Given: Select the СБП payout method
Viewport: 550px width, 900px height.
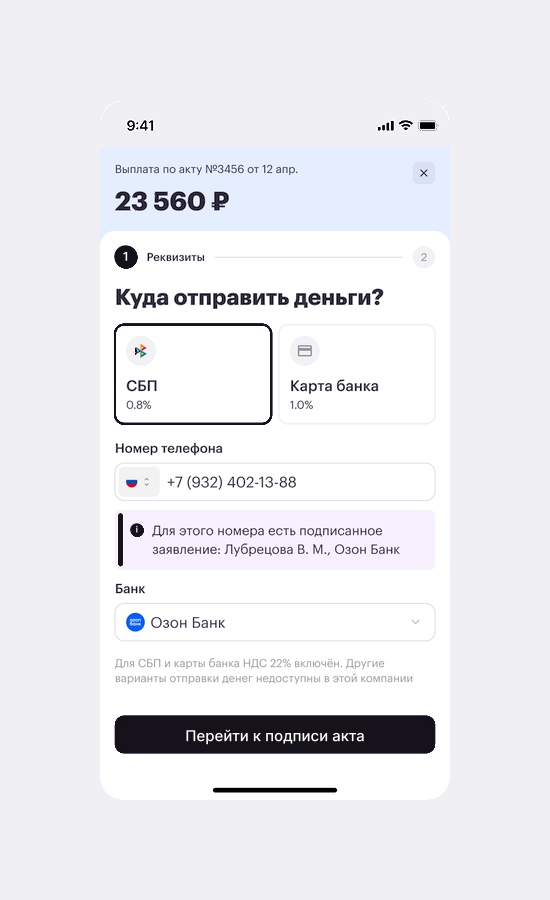Looking at the screenshot, I should (x=193, y=374).
